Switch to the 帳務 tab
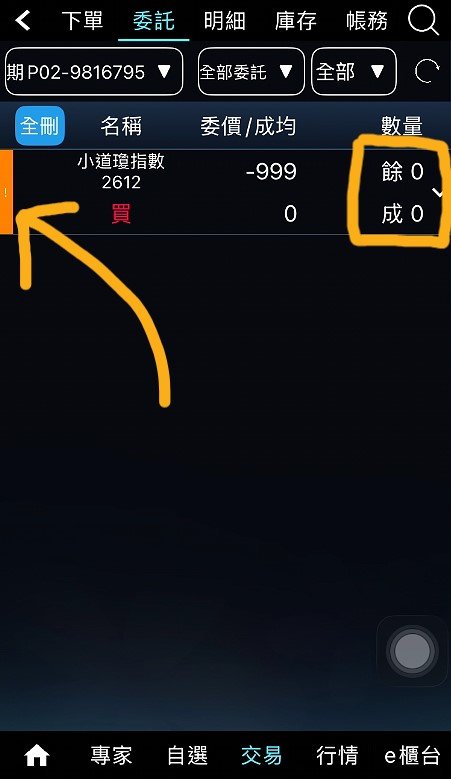 point(367,21)
